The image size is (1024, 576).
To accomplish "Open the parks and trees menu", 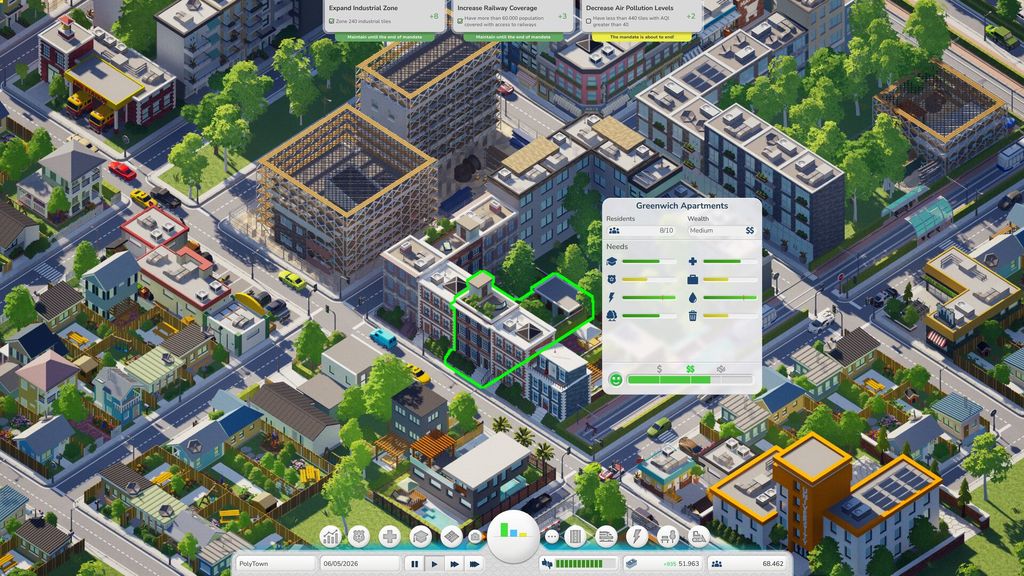I will [x=667, y=536].
